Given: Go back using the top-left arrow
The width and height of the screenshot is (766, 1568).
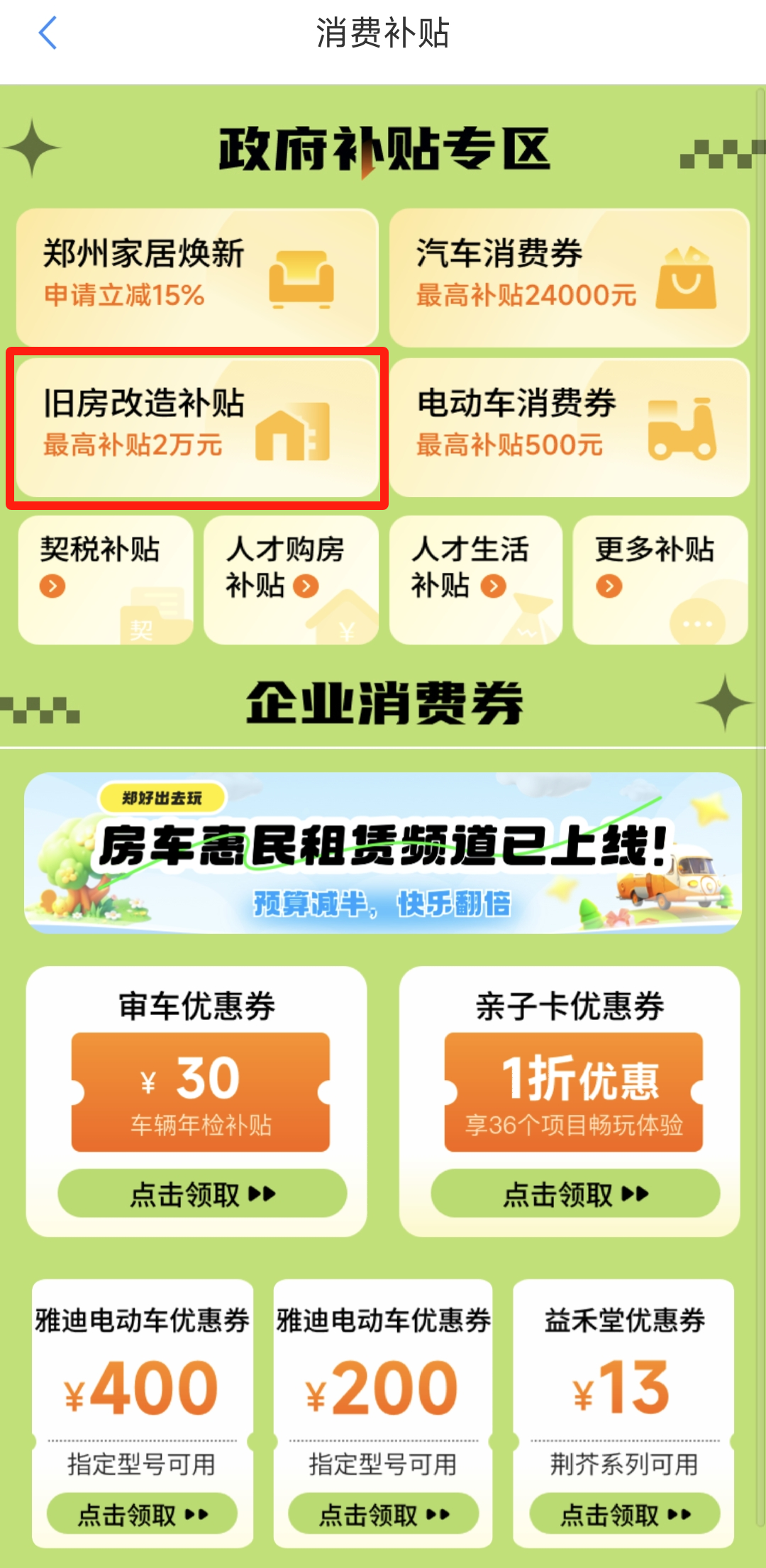Looking at the screenshot, I should 48,33.
